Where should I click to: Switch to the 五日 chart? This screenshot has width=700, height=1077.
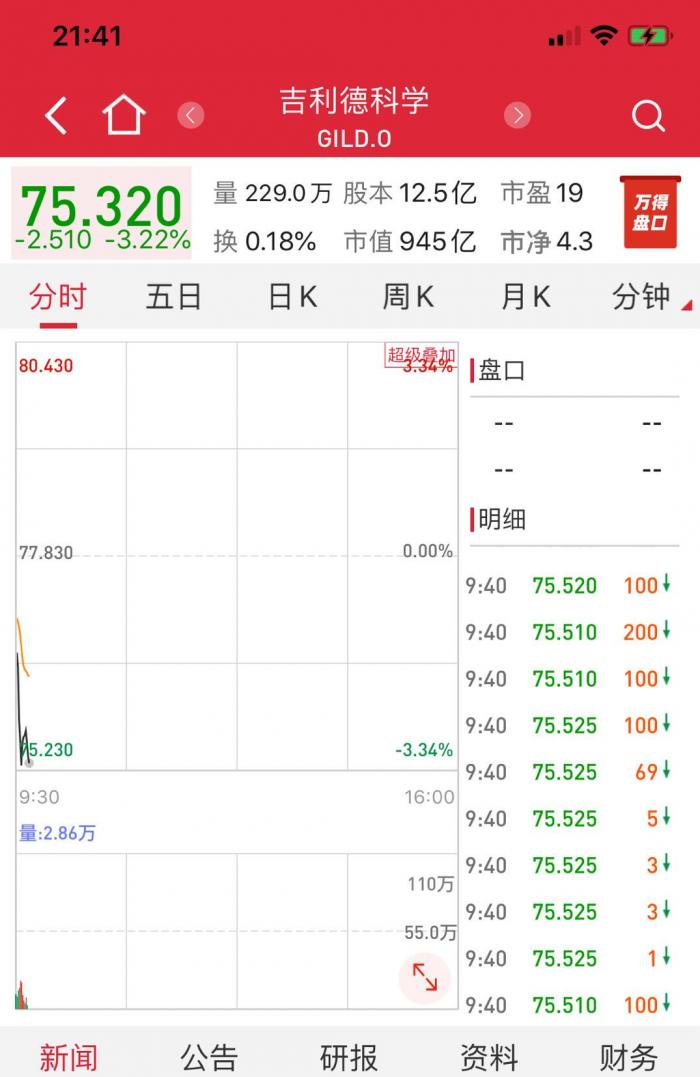pyautogui.click(x=174, y=297)
